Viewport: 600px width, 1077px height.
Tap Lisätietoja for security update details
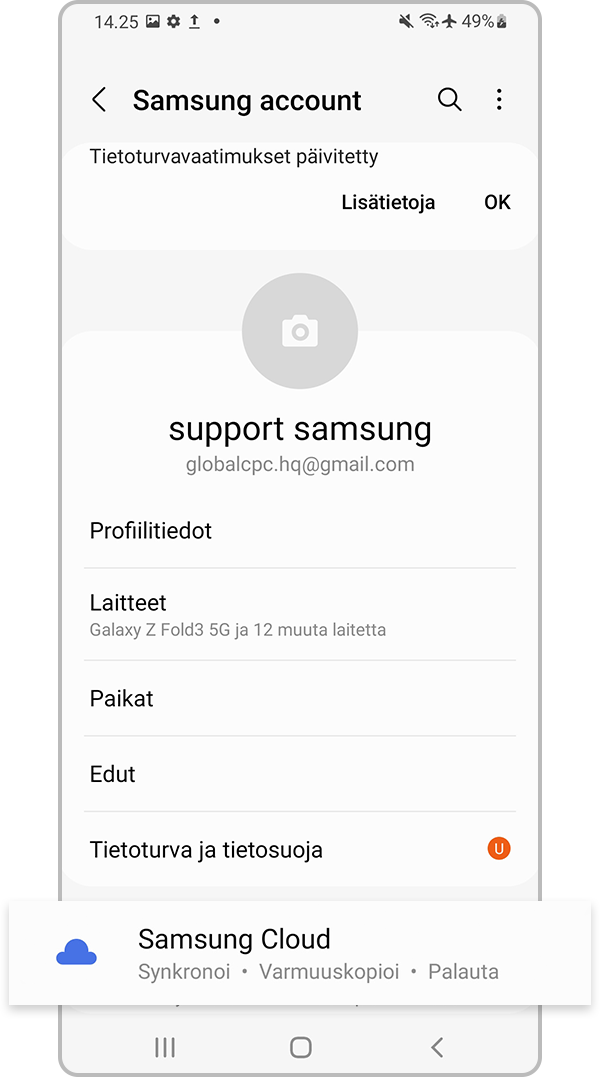point(388,203)
